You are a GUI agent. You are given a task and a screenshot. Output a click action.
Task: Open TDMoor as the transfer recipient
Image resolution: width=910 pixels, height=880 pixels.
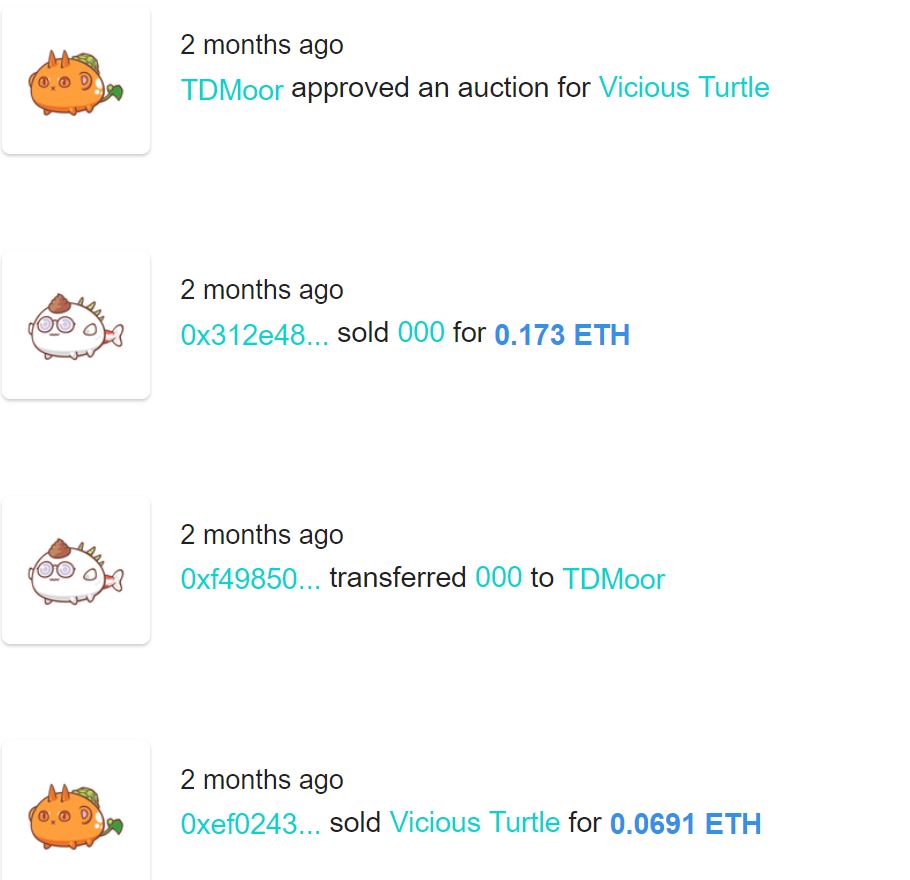click(x=613, y=579)
